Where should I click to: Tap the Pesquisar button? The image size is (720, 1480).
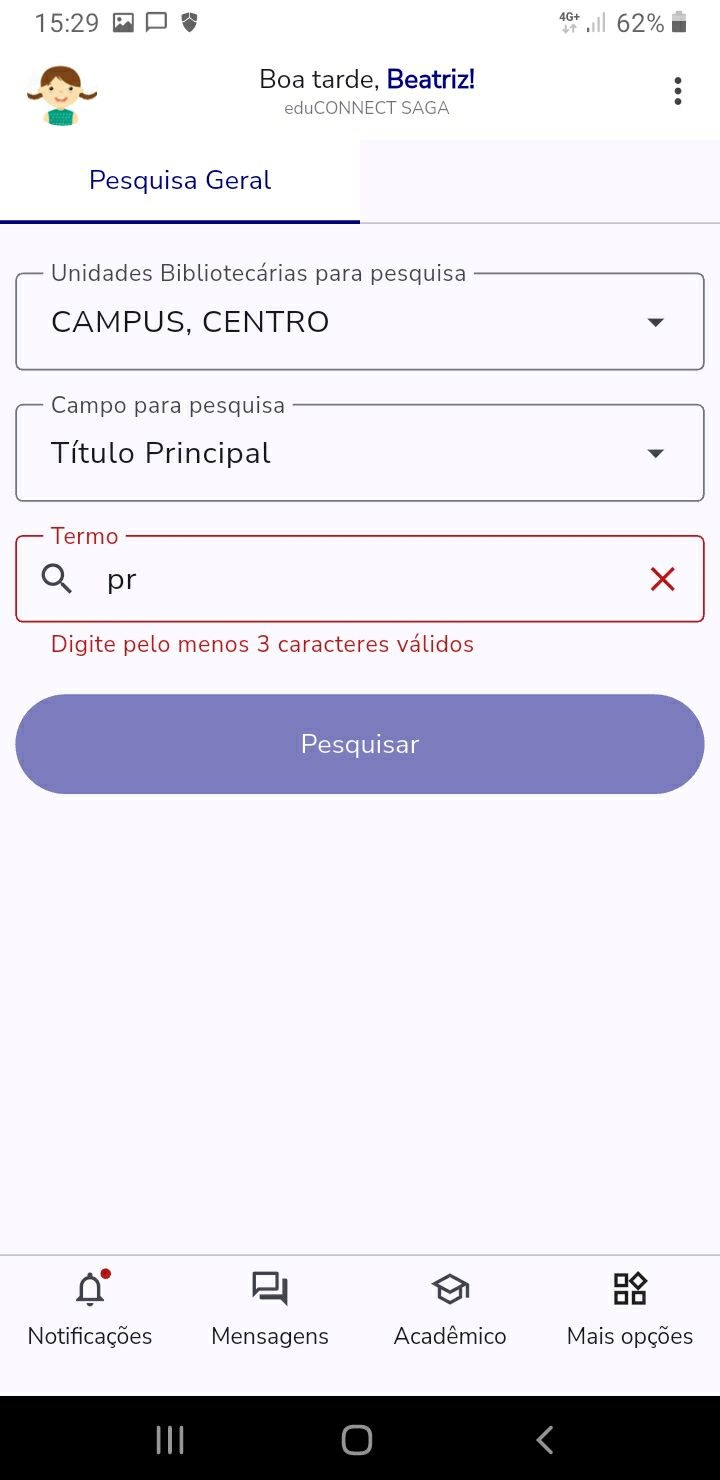pyautogui.click(x=360, y=744)
